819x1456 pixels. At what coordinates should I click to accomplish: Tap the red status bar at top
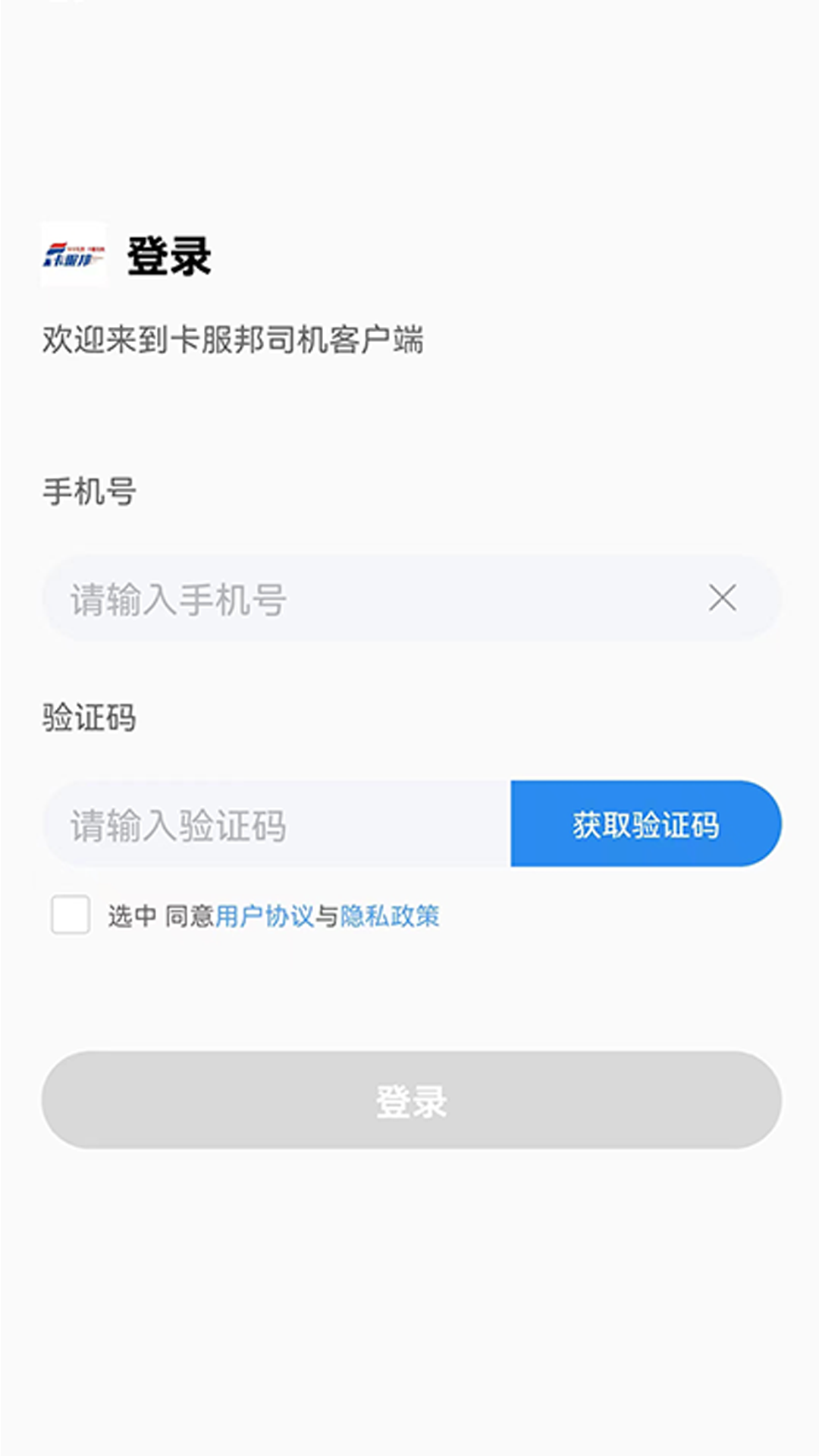pos(409,6)
